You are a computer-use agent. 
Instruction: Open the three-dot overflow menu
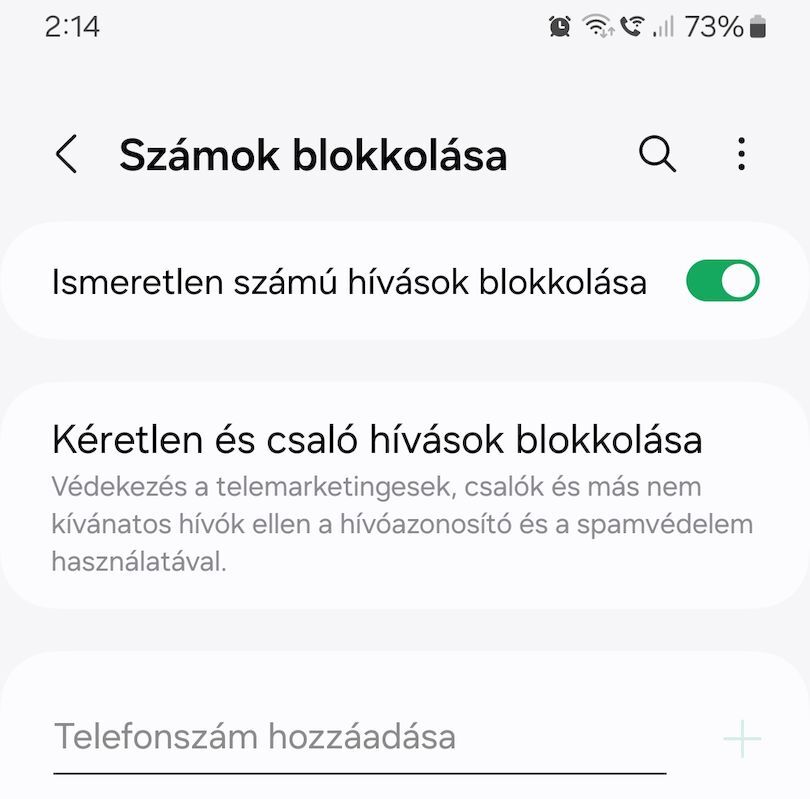point(741,155)
